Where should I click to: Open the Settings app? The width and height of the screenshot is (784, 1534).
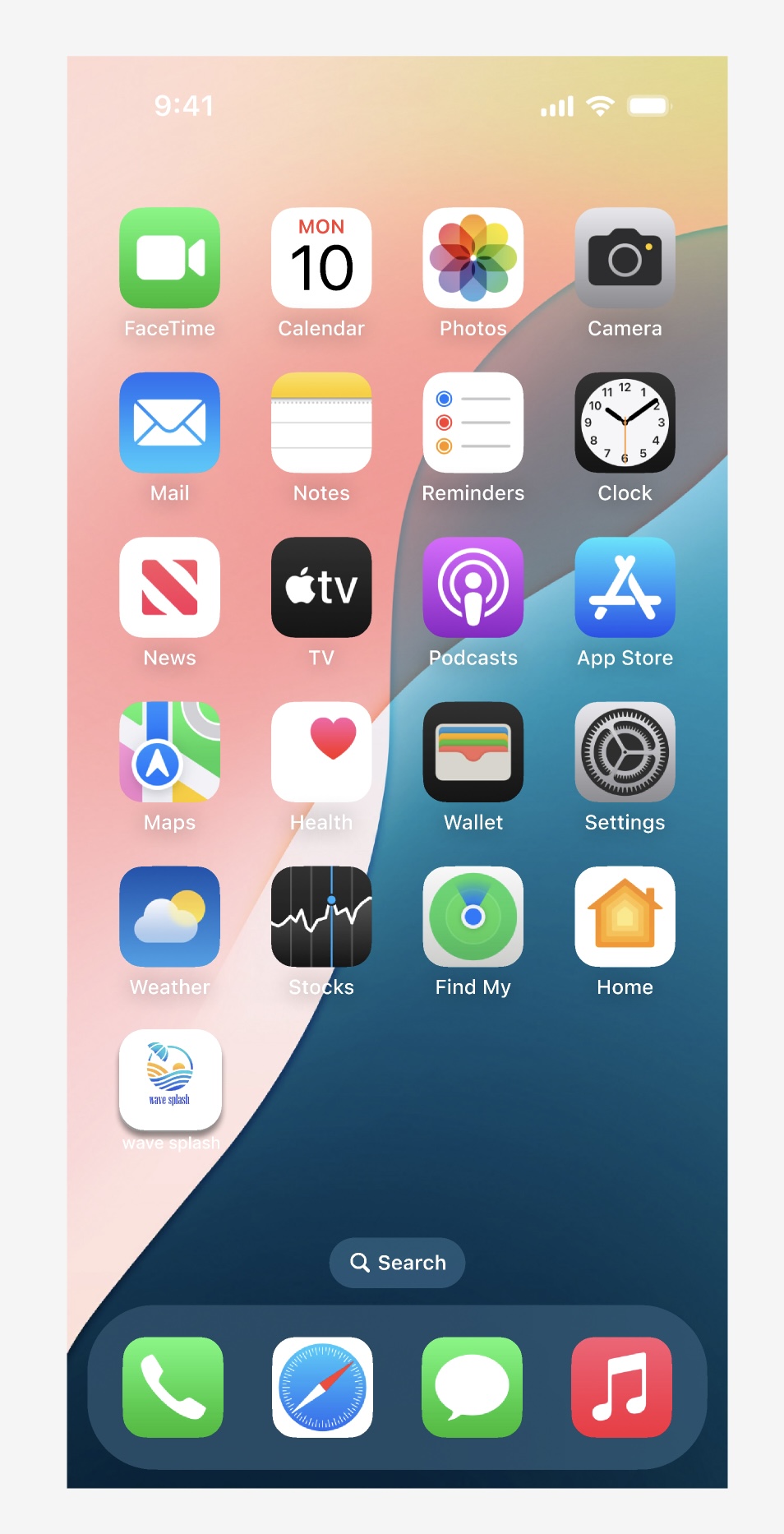click(x=625, y=751)
